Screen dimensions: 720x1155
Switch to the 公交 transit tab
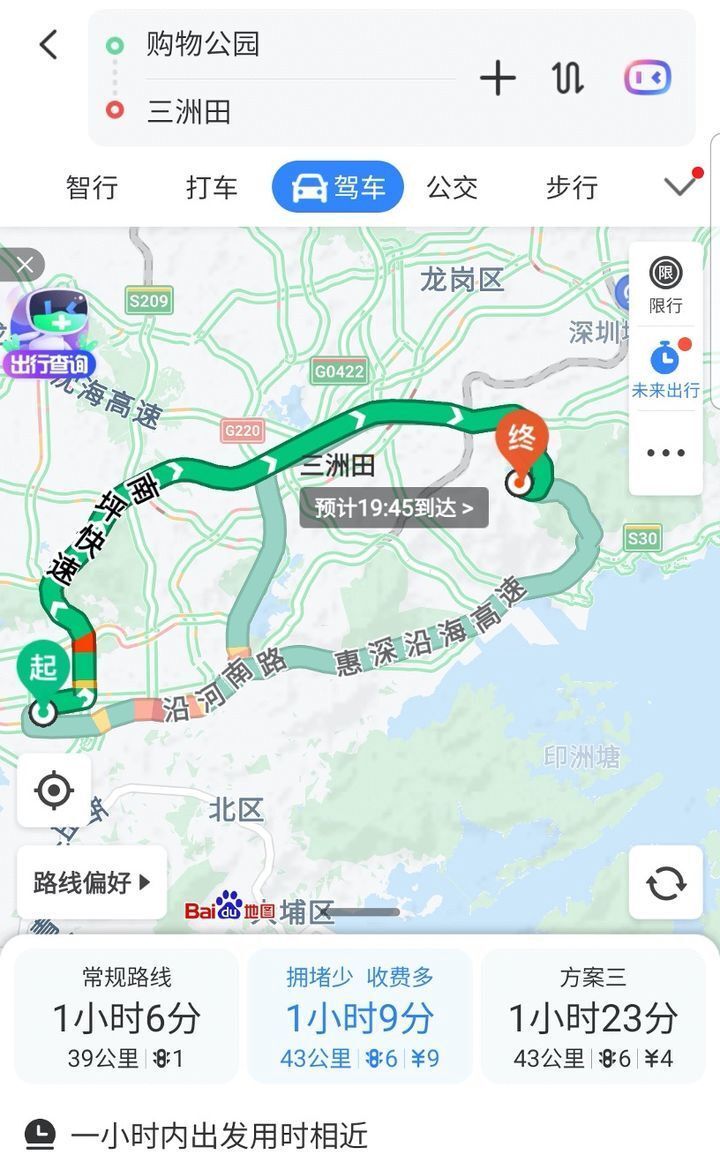pos(453,187)
